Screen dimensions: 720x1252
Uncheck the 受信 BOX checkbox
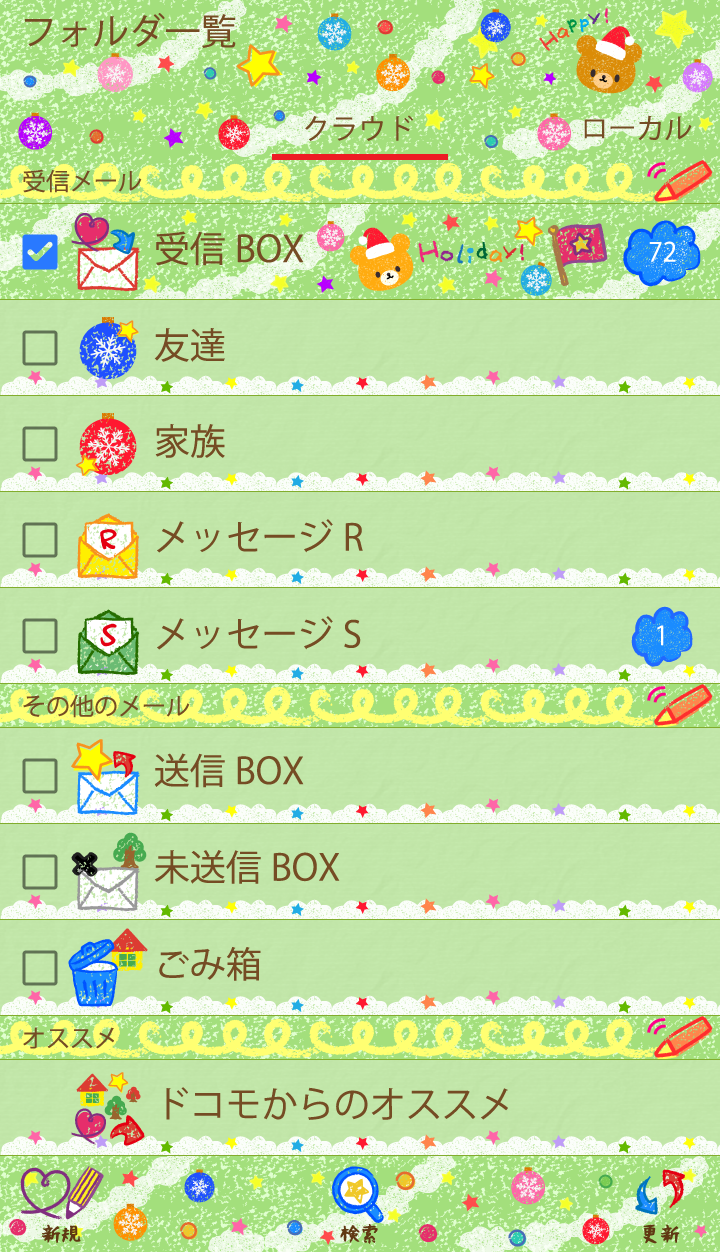[x=39, y=252]
